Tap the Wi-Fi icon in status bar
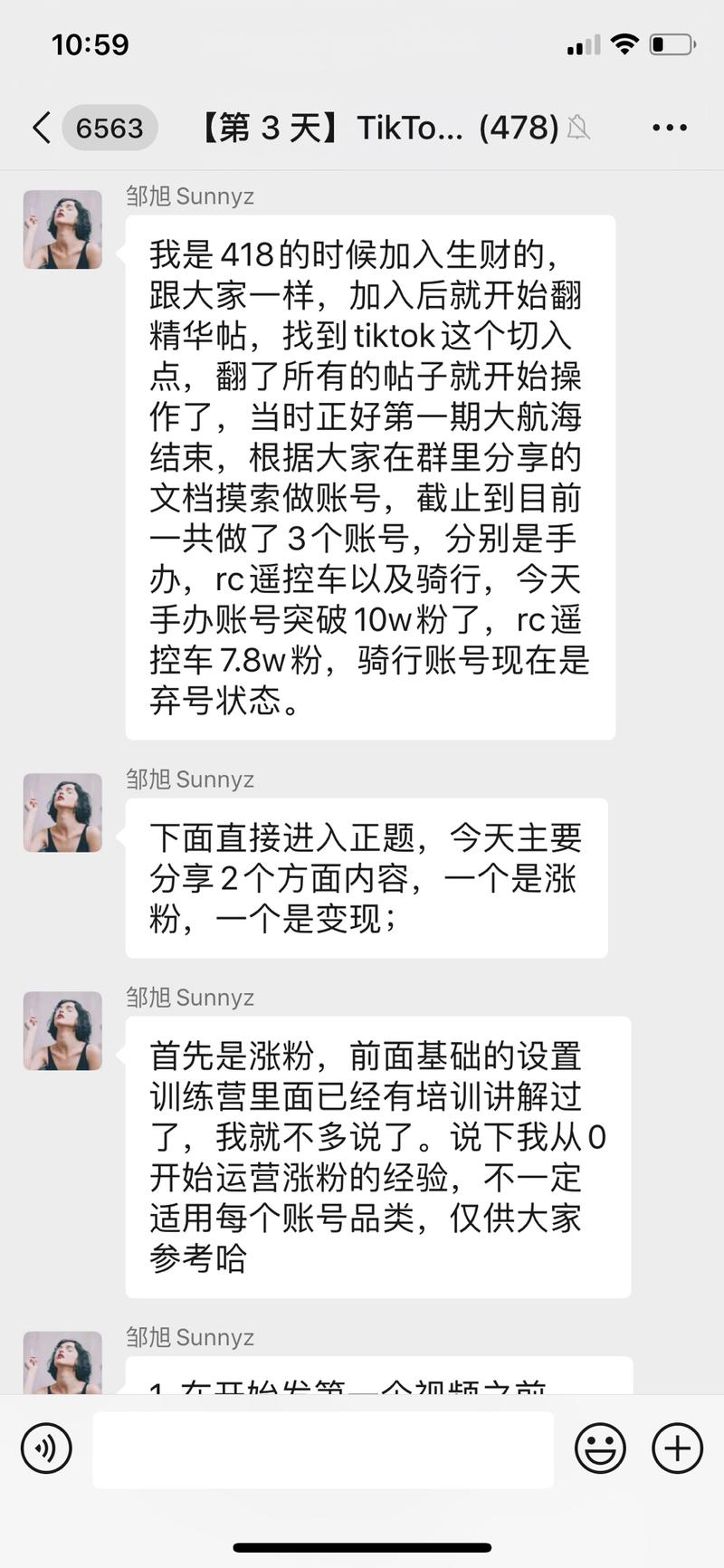 pyautogui.click(x=624, y=43)
